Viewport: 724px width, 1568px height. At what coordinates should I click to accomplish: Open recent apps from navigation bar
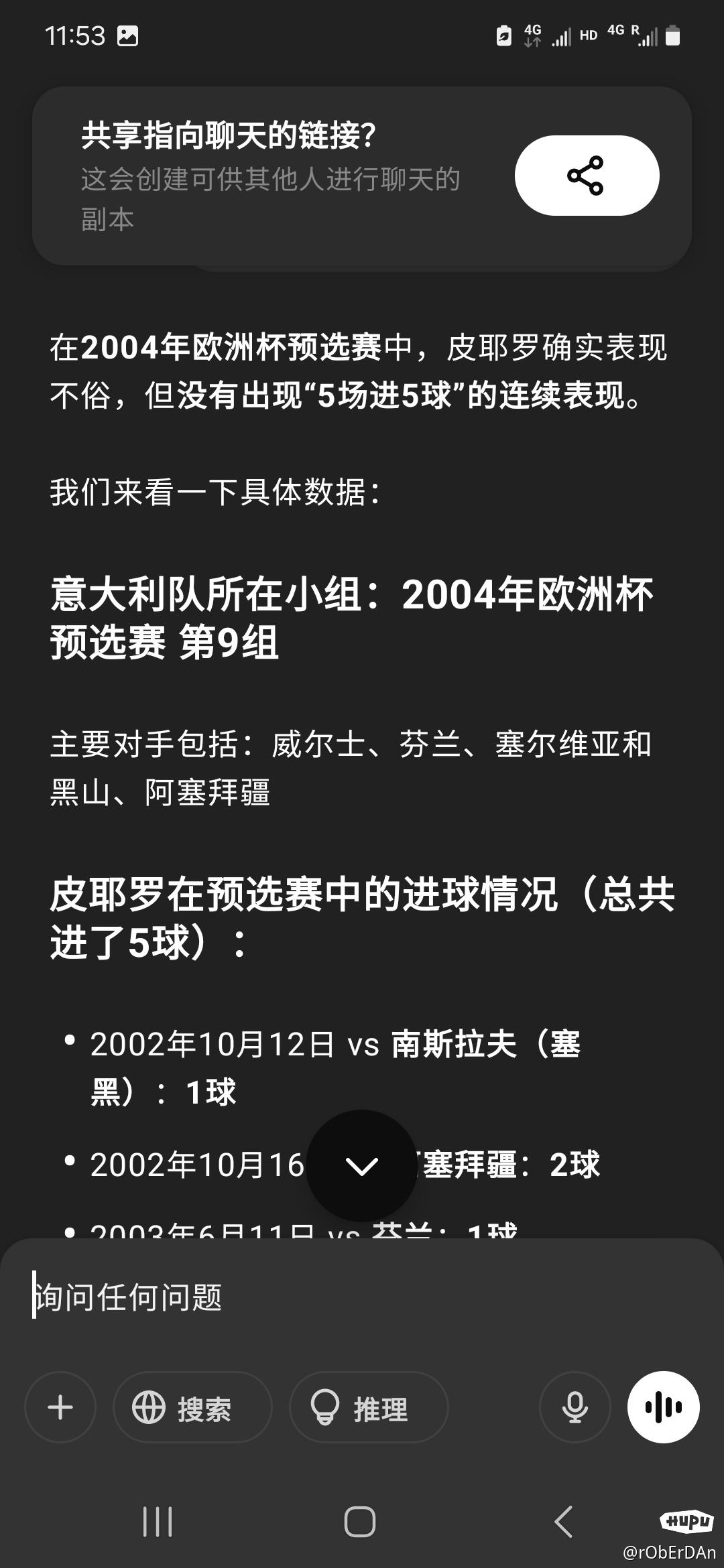coord(158,1522)
